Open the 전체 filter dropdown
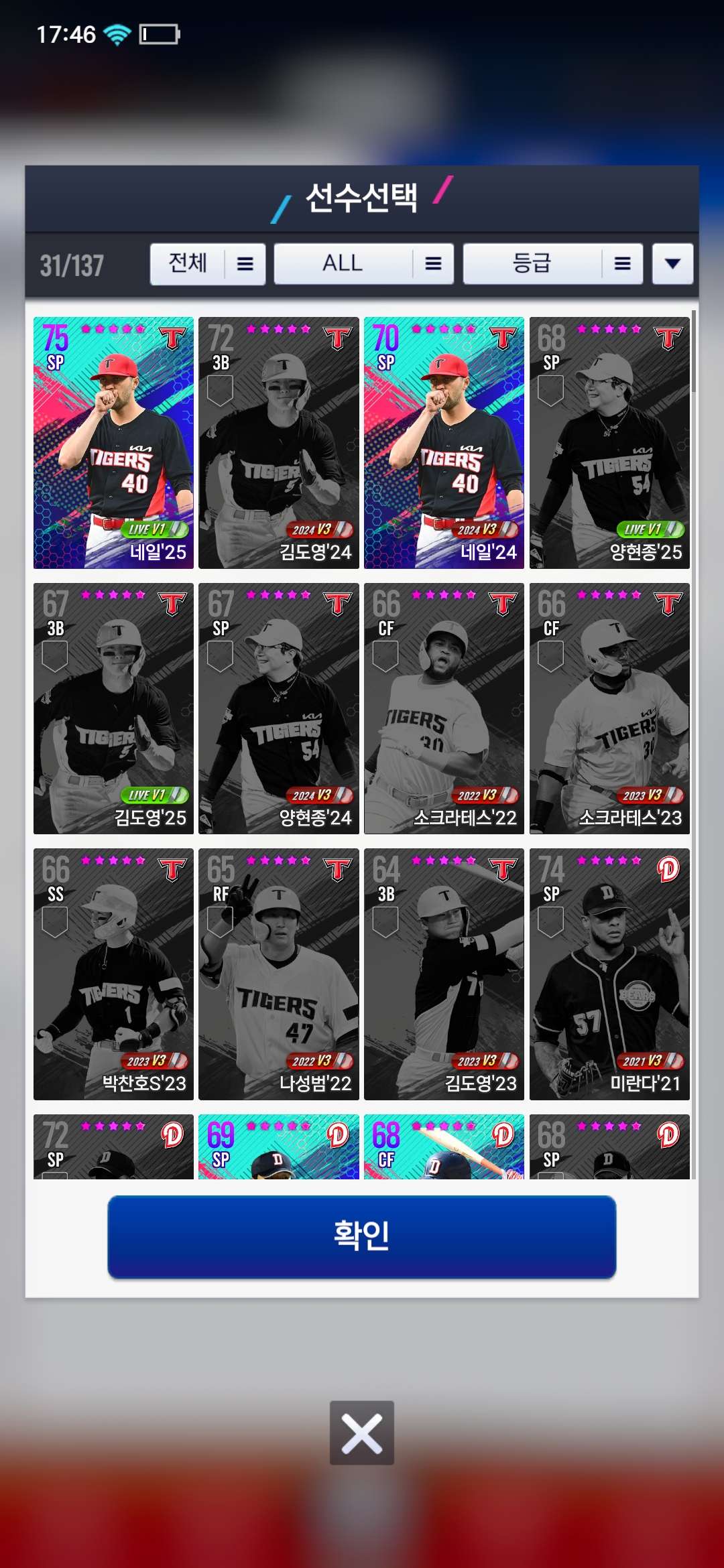The image size is (724, 1568). [x=207, y=264]
